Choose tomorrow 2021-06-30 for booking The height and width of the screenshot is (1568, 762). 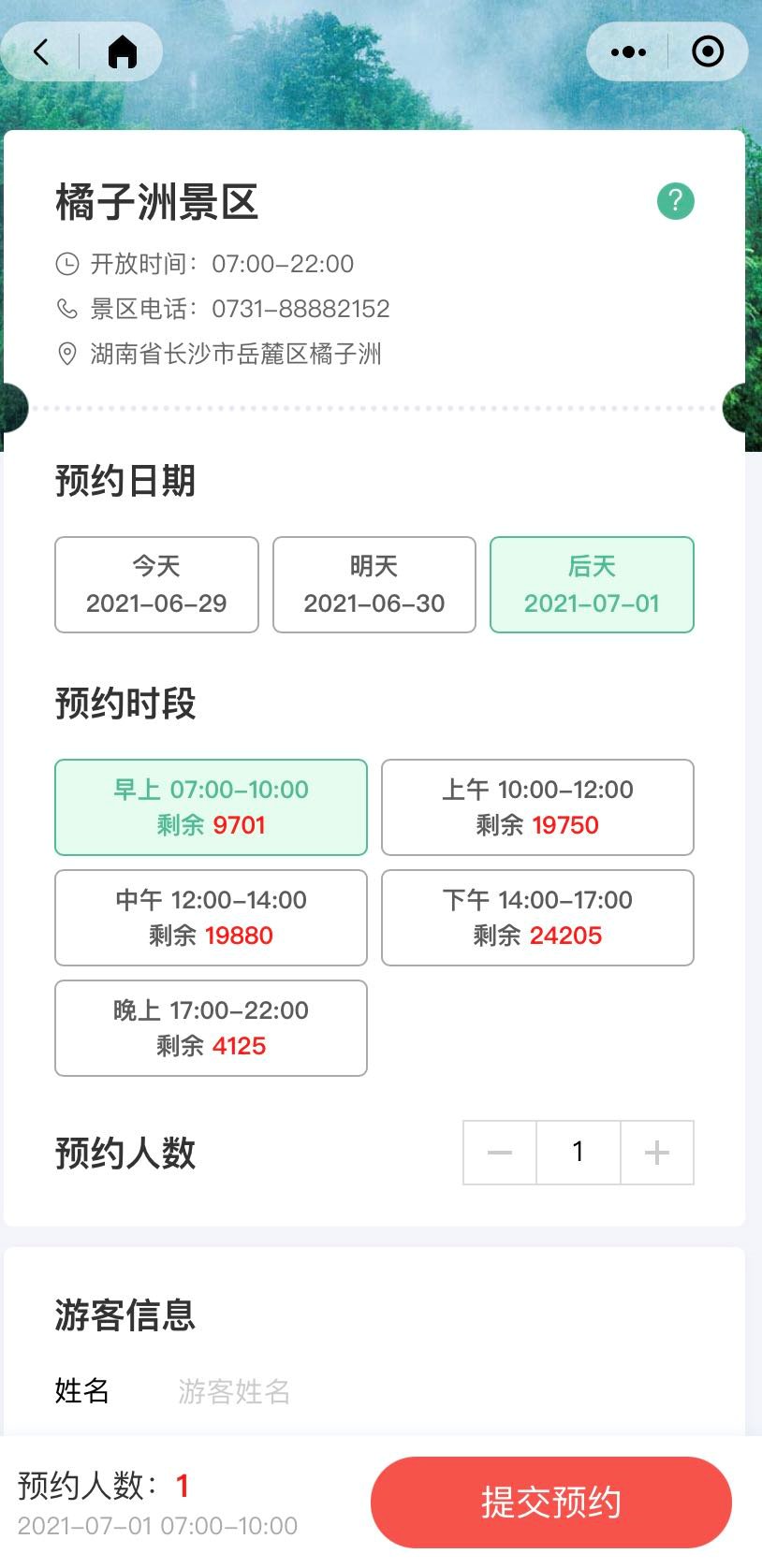[374, 585]
